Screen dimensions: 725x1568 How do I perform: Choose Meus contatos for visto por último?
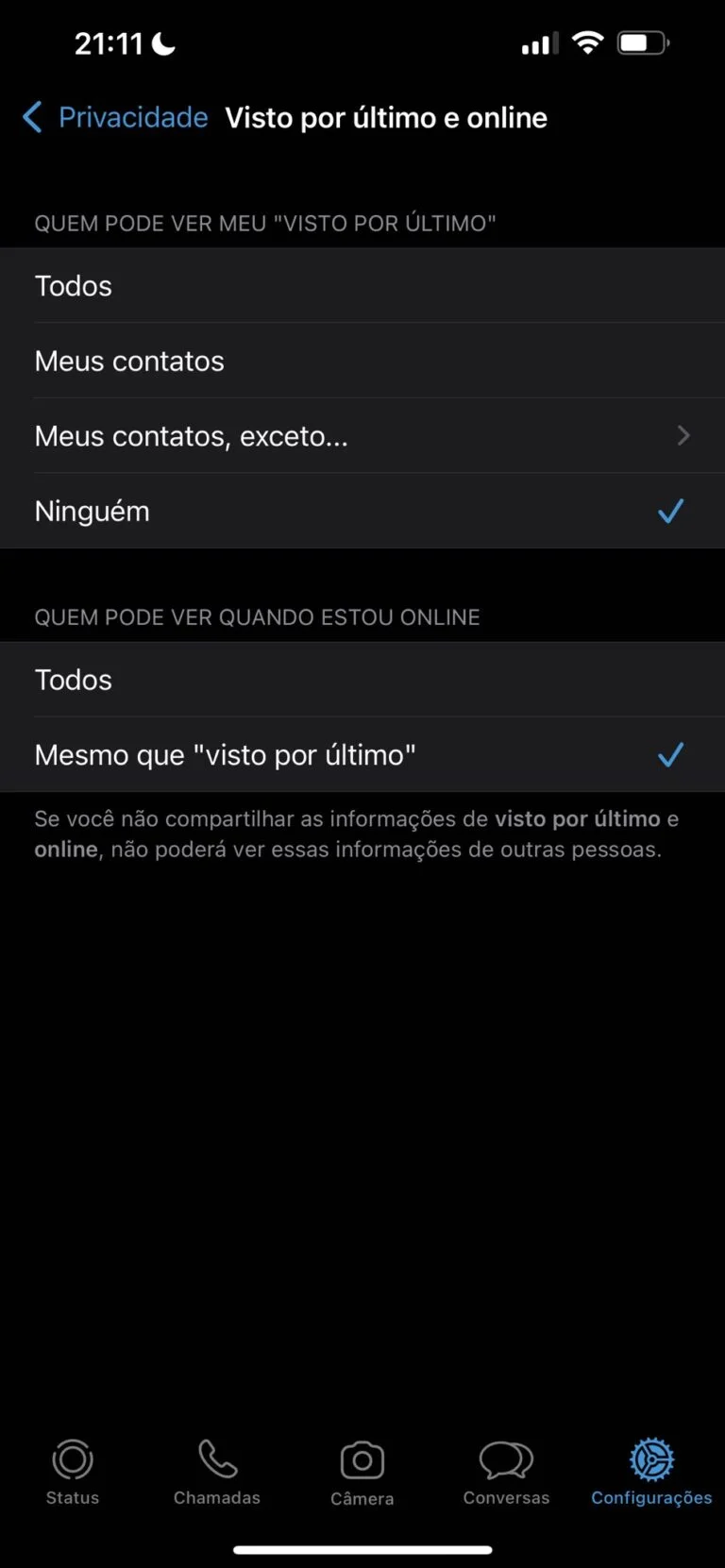tap(362, 361)
